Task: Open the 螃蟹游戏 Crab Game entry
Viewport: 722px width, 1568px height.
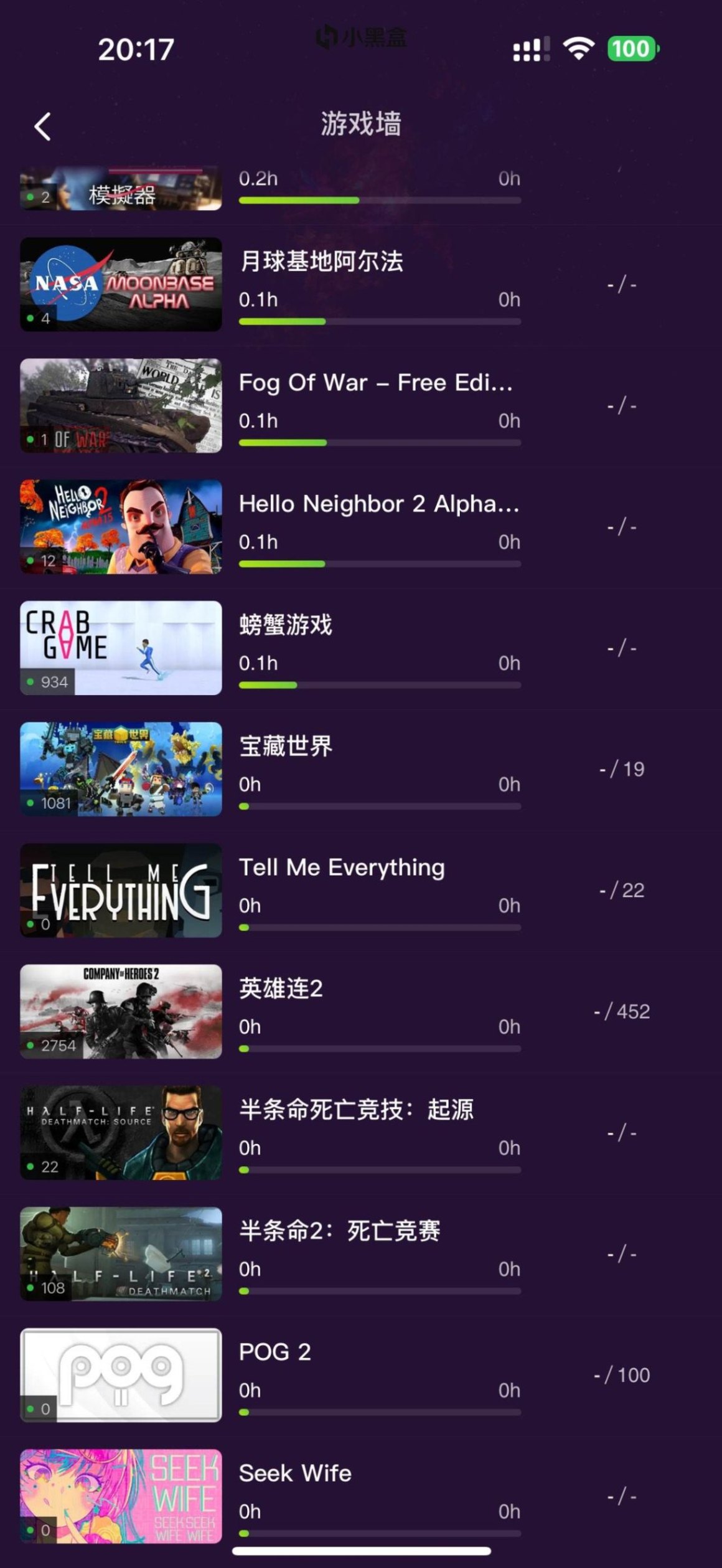Action: [361, 648]
